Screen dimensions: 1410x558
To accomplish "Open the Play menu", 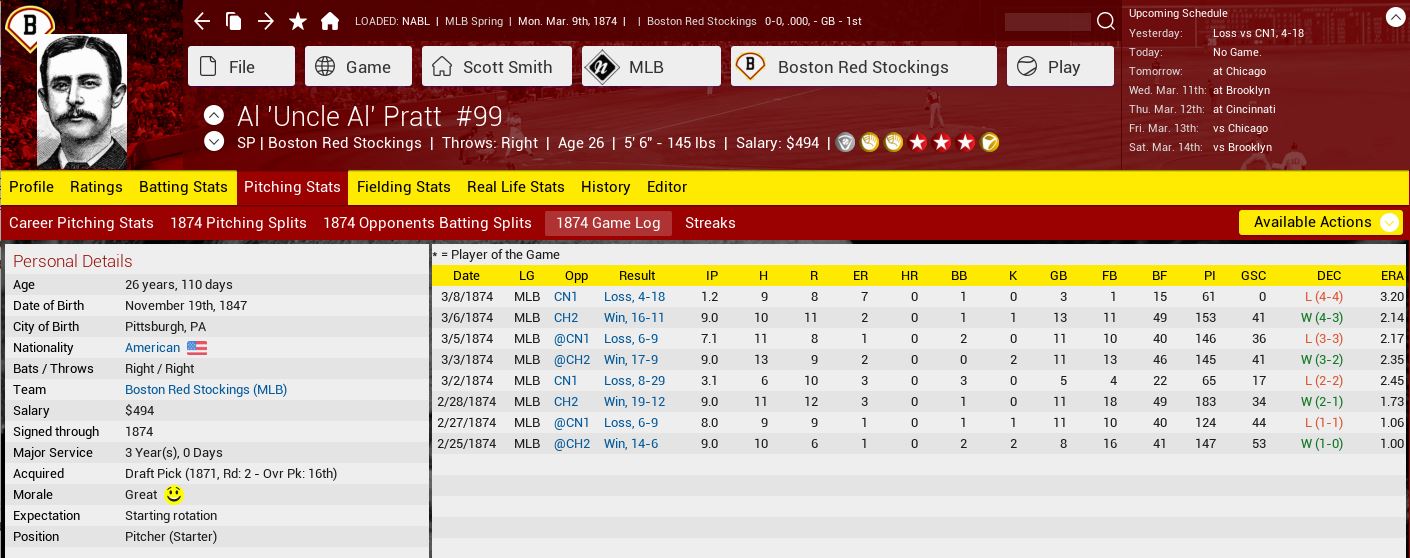I will click(x=1060, y=66).
